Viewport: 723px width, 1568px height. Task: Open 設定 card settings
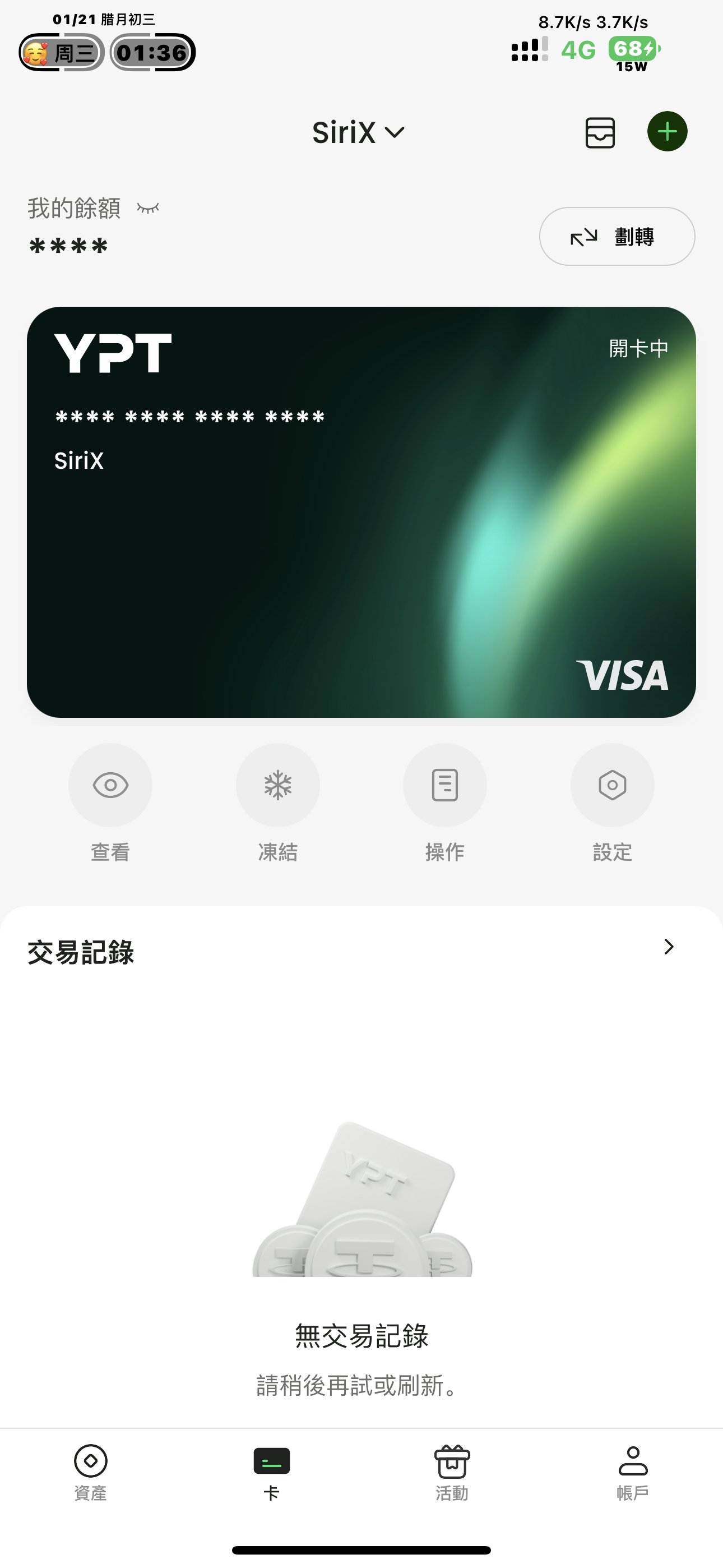pyautogui.click(x=612, y=785)
